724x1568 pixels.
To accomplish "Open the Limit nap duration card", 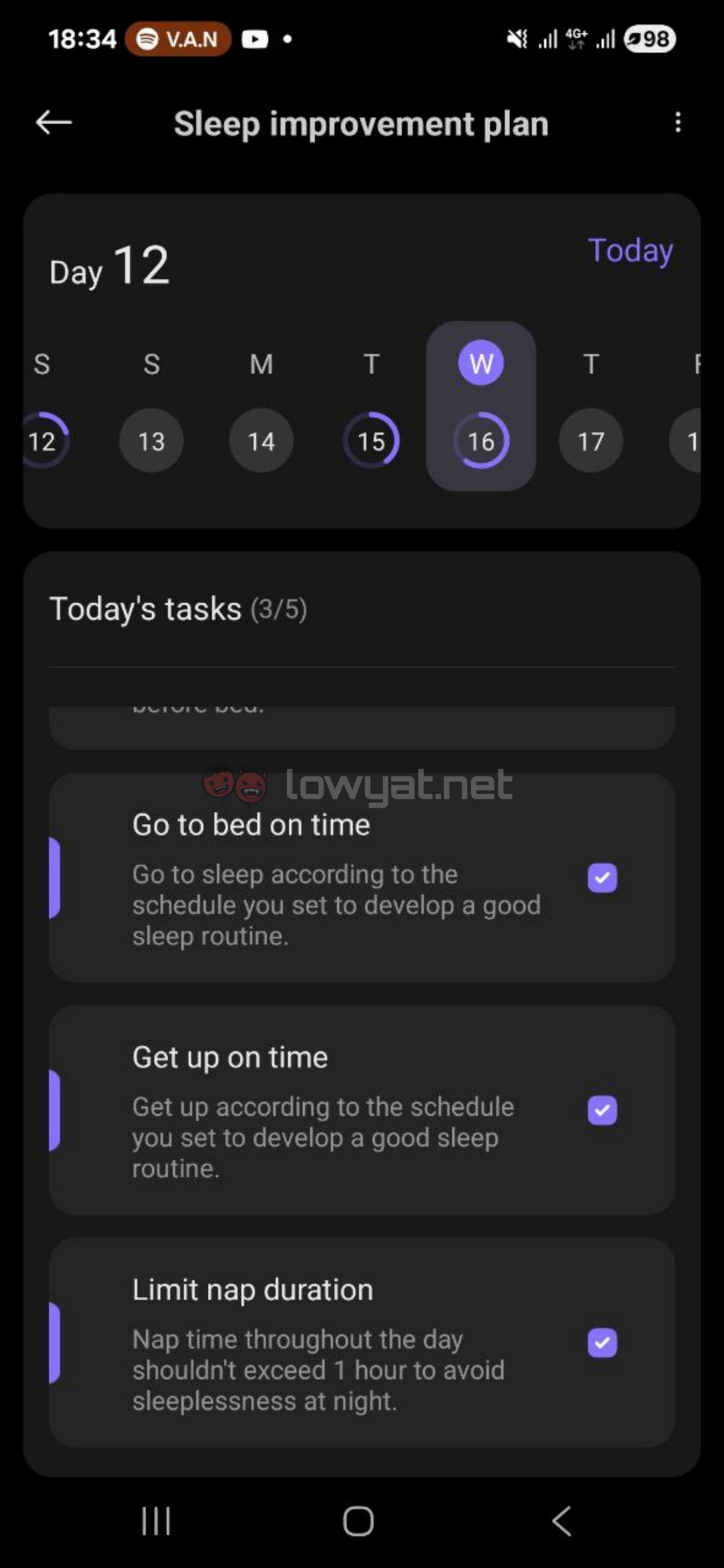I will click(x=361, y=1343).
